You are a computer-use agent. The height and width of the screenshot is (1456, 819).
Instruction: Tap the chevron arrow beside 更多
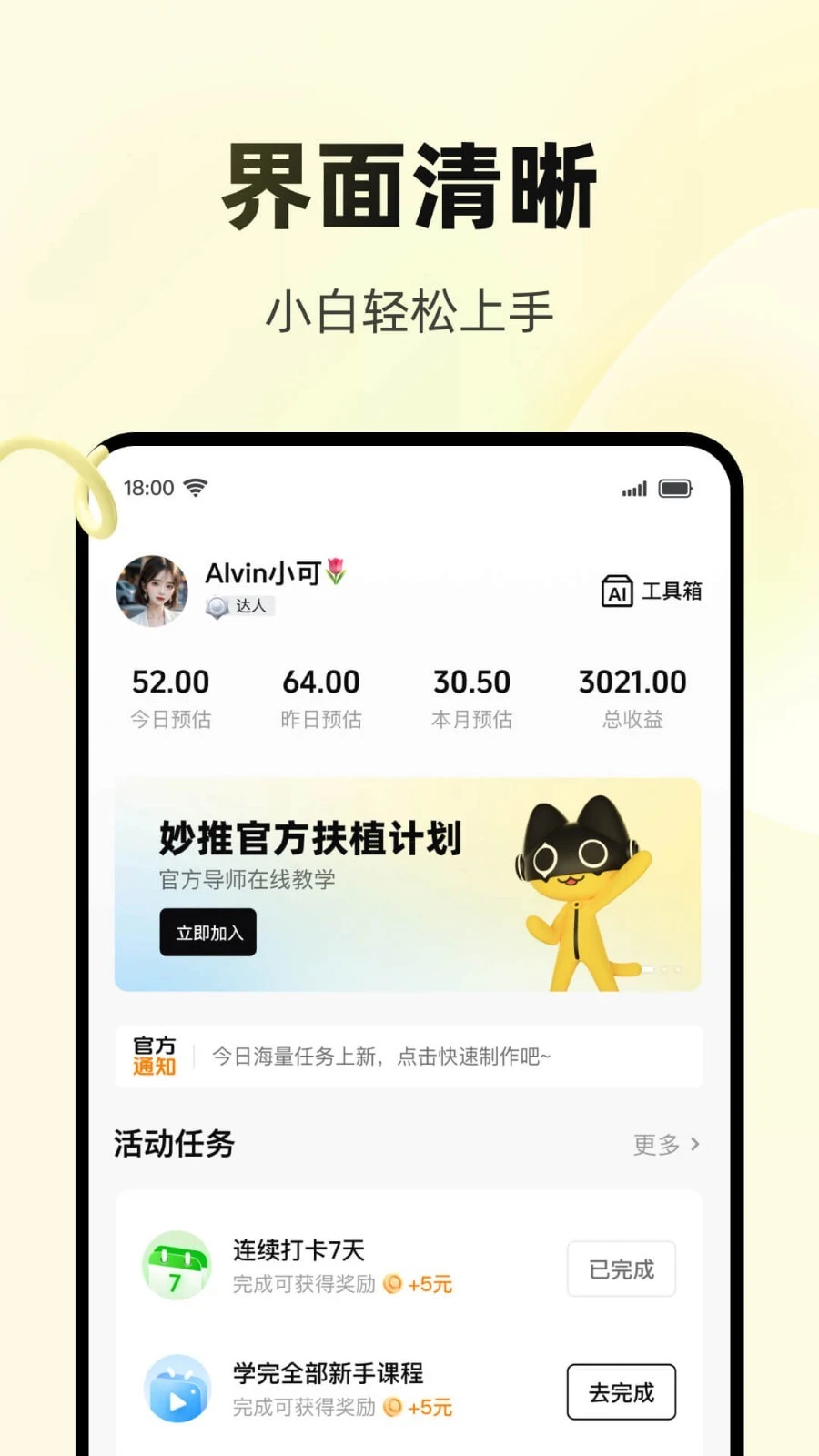click(x=694, y=1144)
